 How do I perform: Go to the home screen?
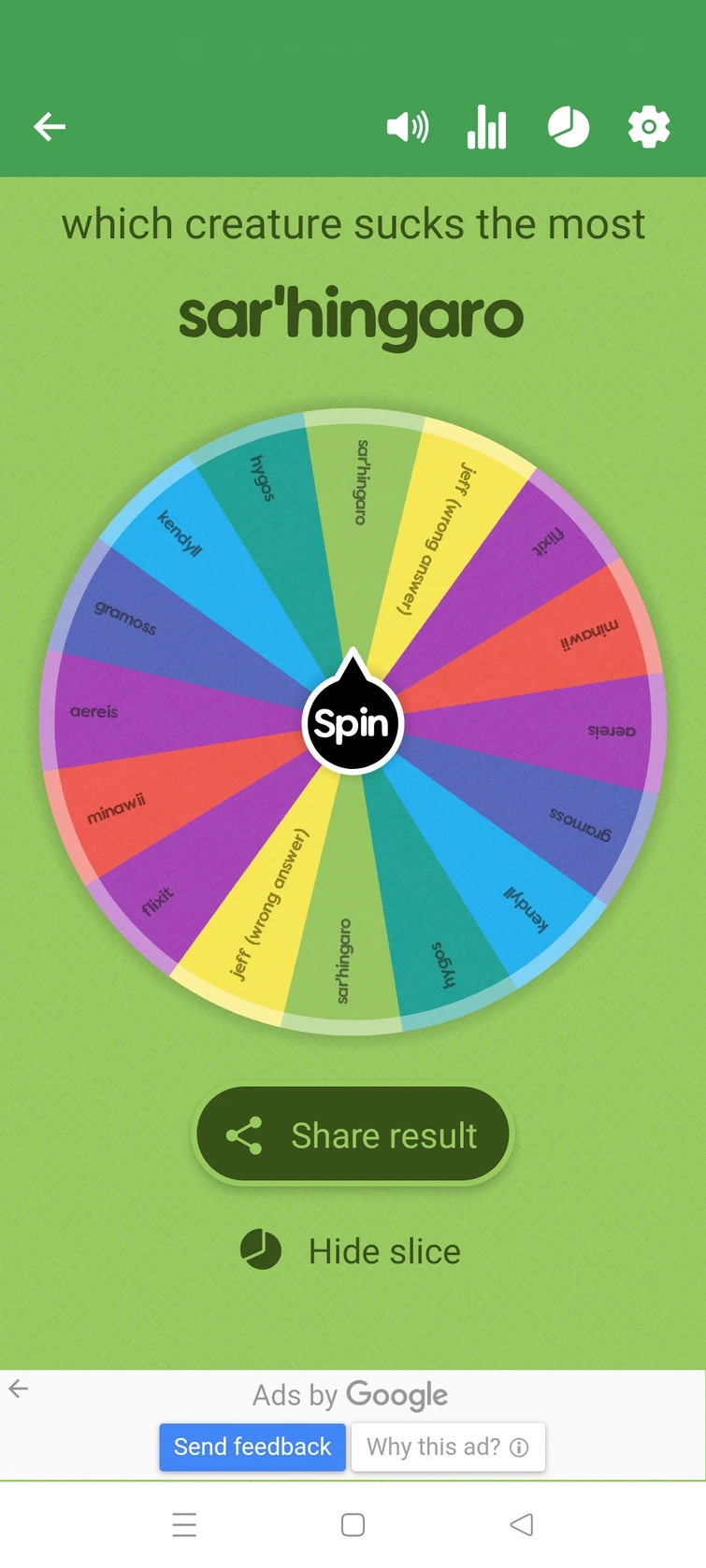[353, 1525]
